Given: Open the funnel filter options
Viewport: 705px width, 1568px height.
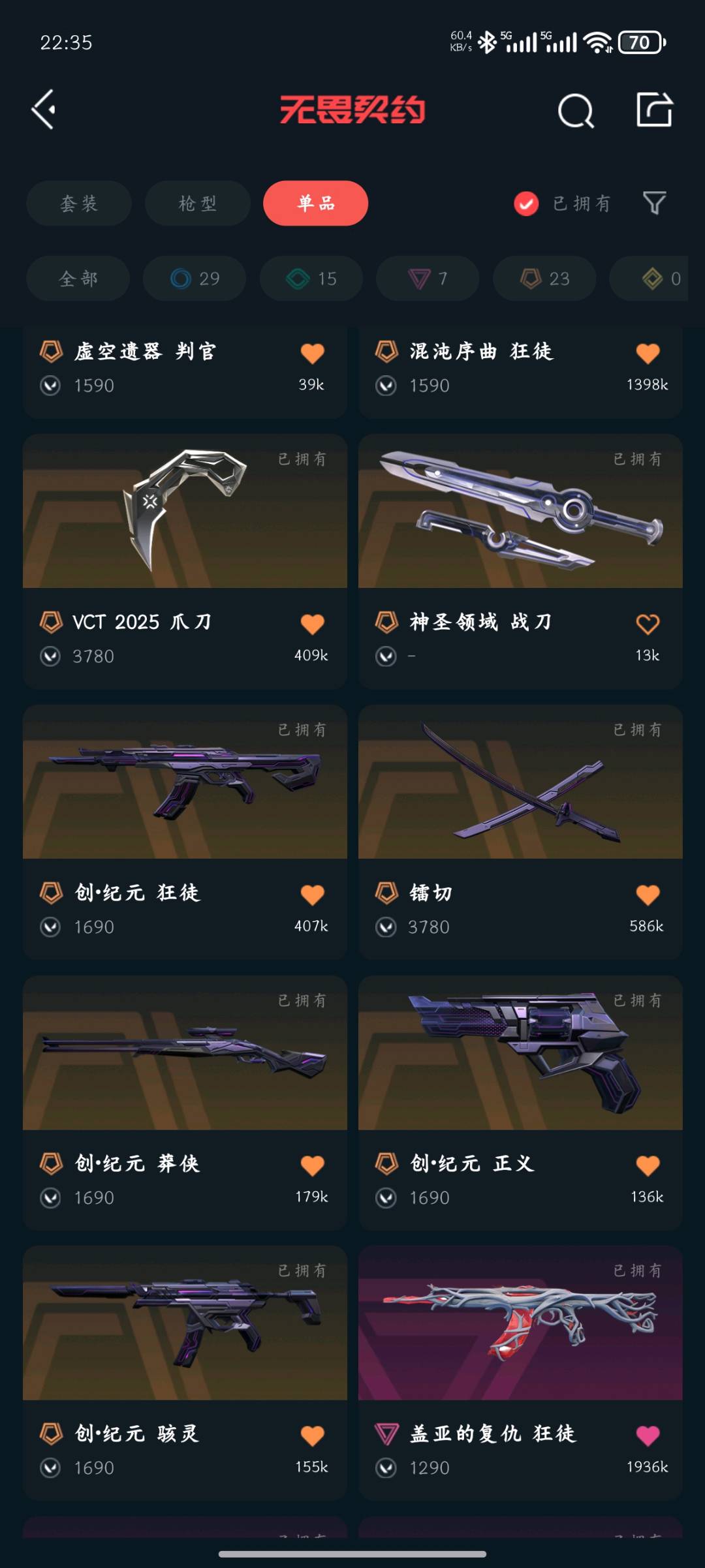Looking at the screenshot, I should click(x=654, y=204).
